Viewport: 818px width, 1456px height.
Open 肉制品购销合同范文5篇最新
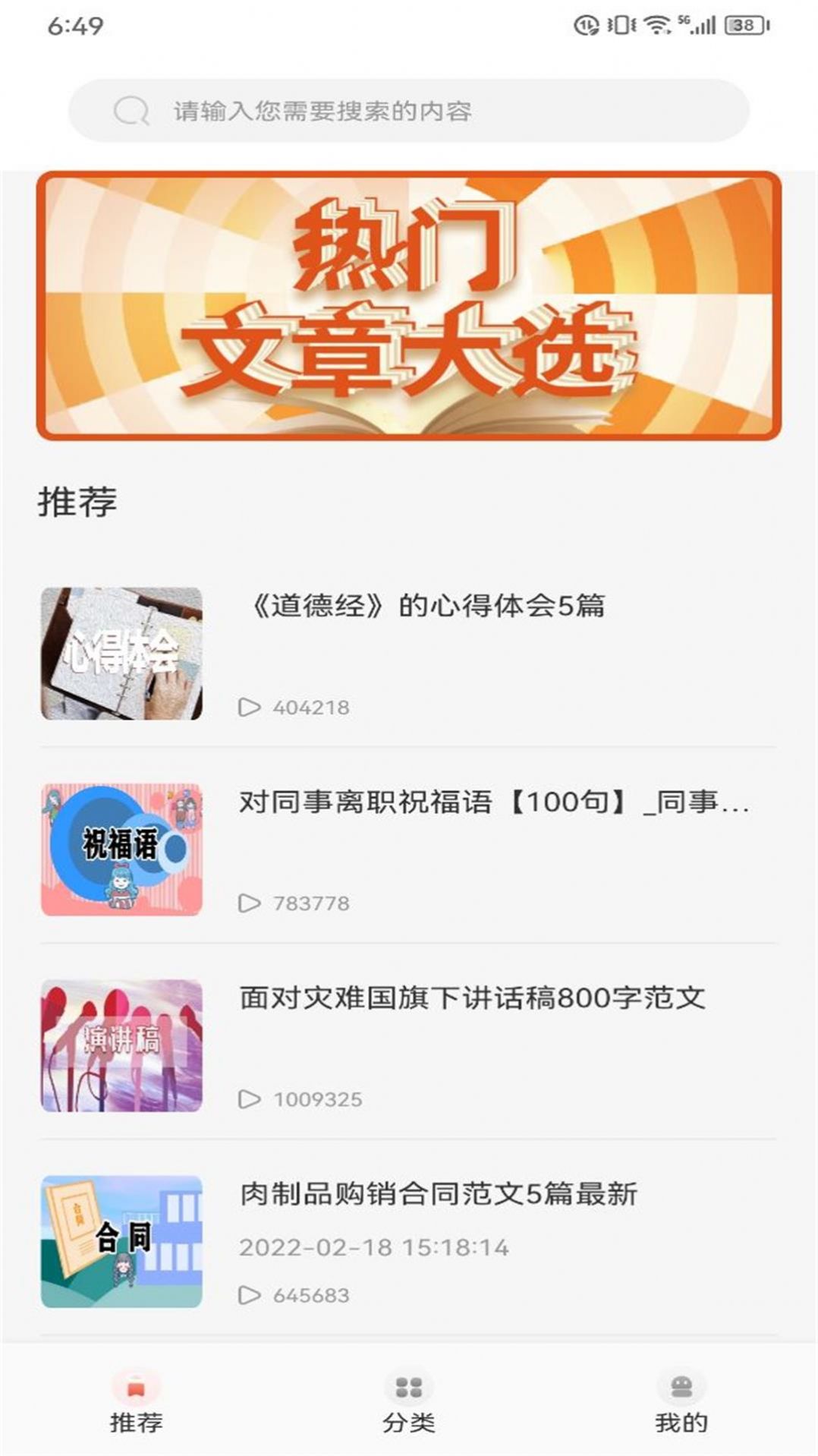[439, 1194]
